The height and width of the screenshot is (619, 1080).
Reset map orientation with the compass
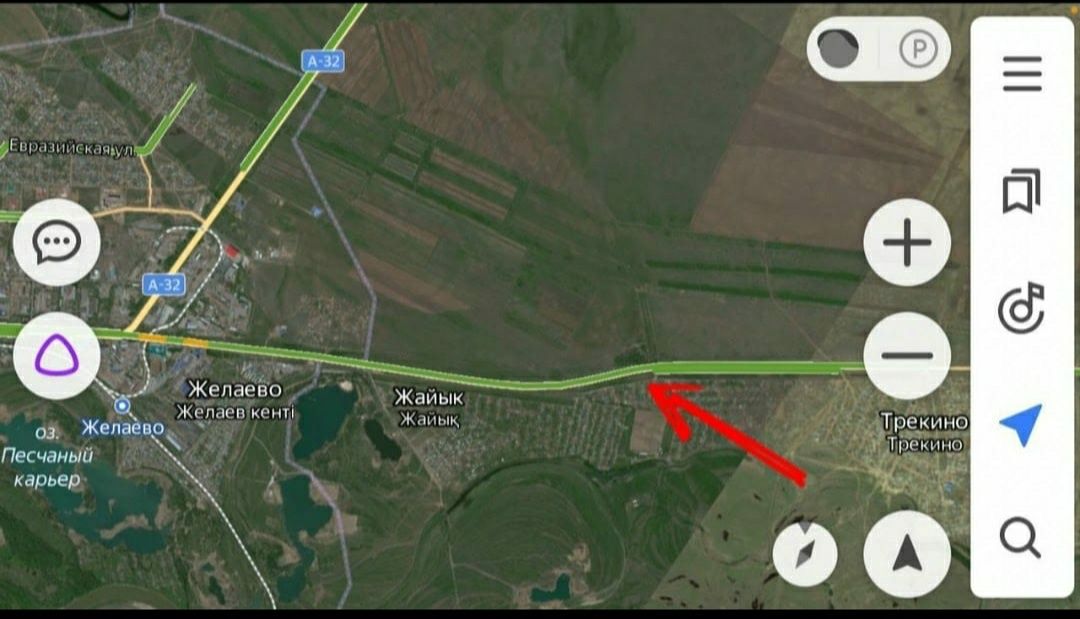[x=805, y=553]
